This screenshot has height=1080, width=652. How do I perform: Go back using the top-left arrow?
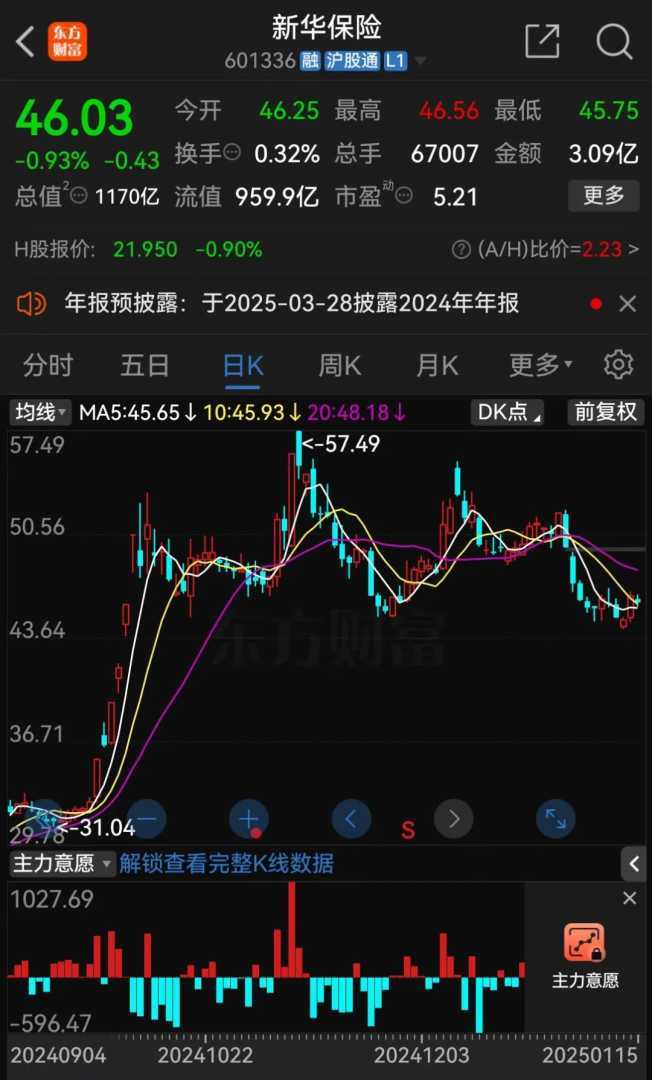(x=26, y=42)
